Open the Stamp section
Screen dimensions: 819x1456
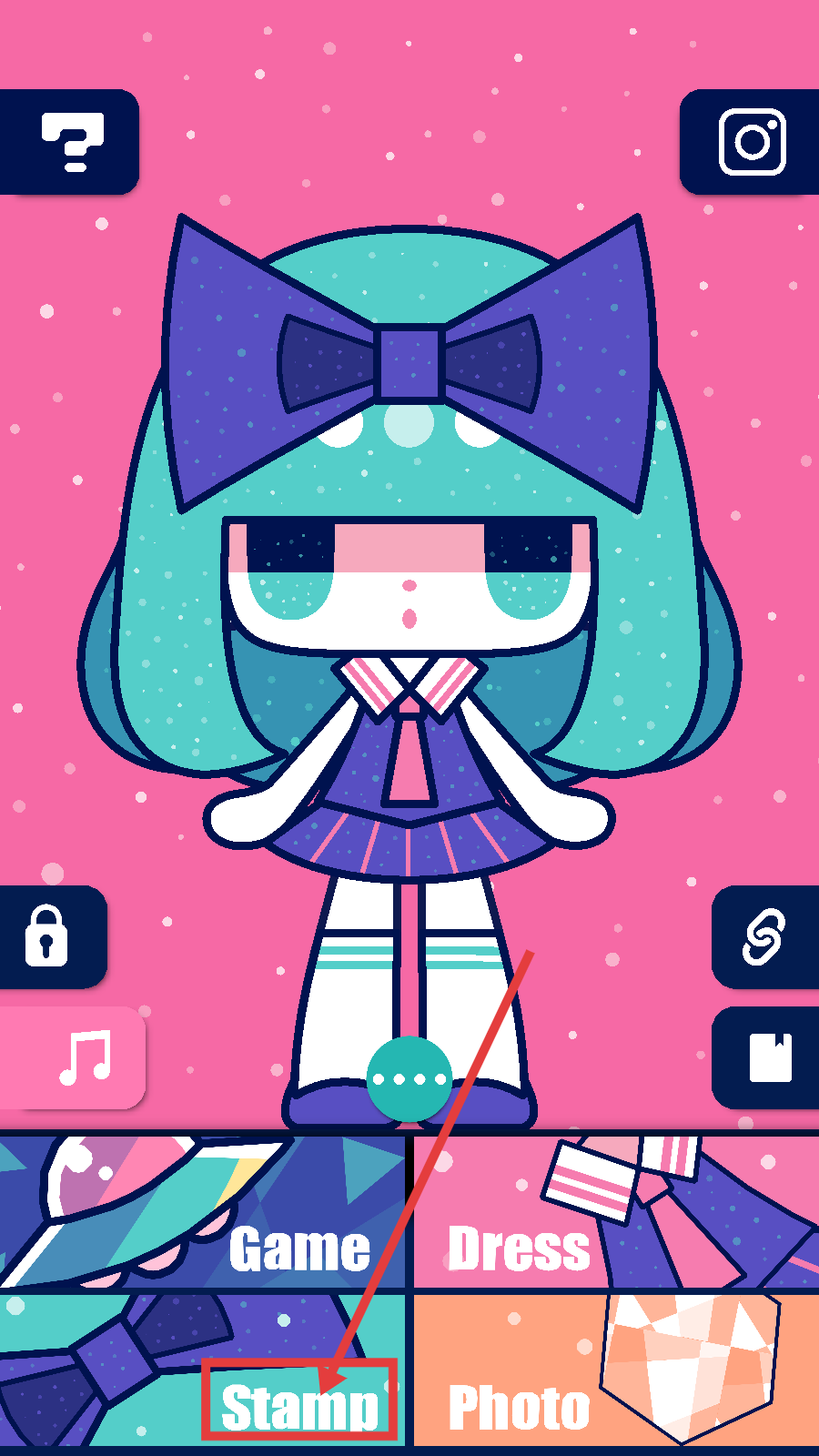pos(205,1370)
